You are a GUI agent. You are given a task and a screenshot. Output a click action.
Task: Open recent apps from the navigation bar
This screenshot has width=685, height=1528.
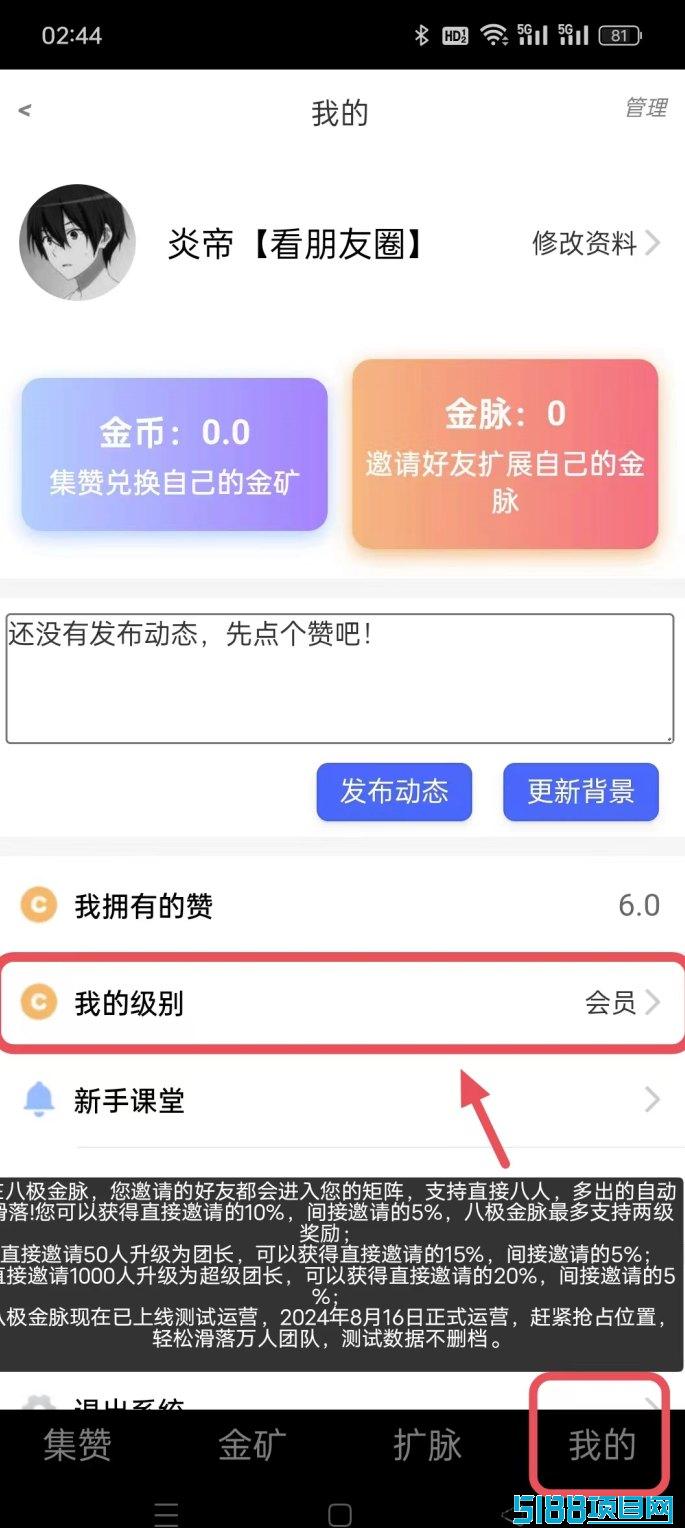(x=167, y=1514)
